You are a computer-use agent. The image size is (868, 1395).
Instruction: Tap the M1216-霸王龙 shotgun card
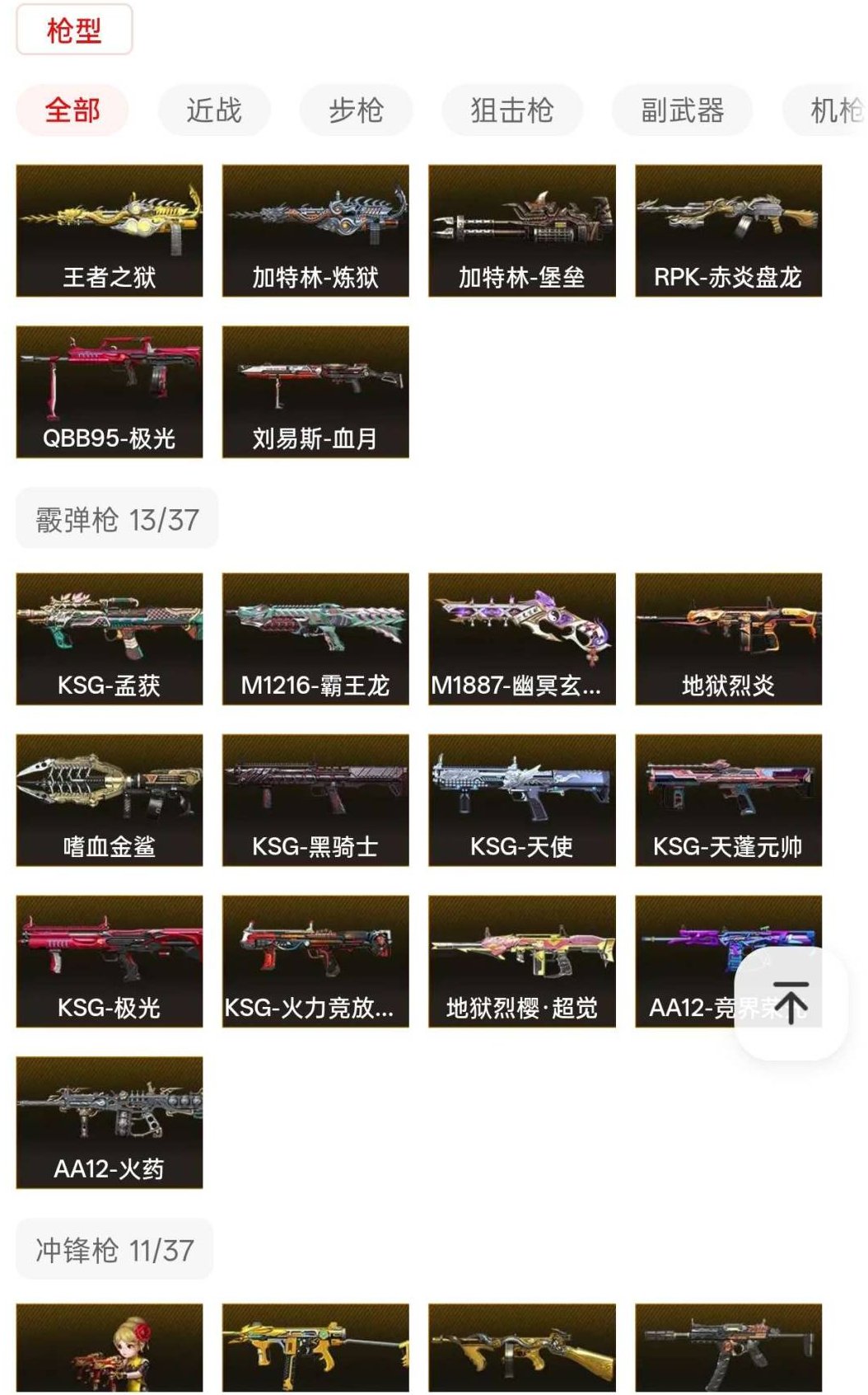point(315,639)
